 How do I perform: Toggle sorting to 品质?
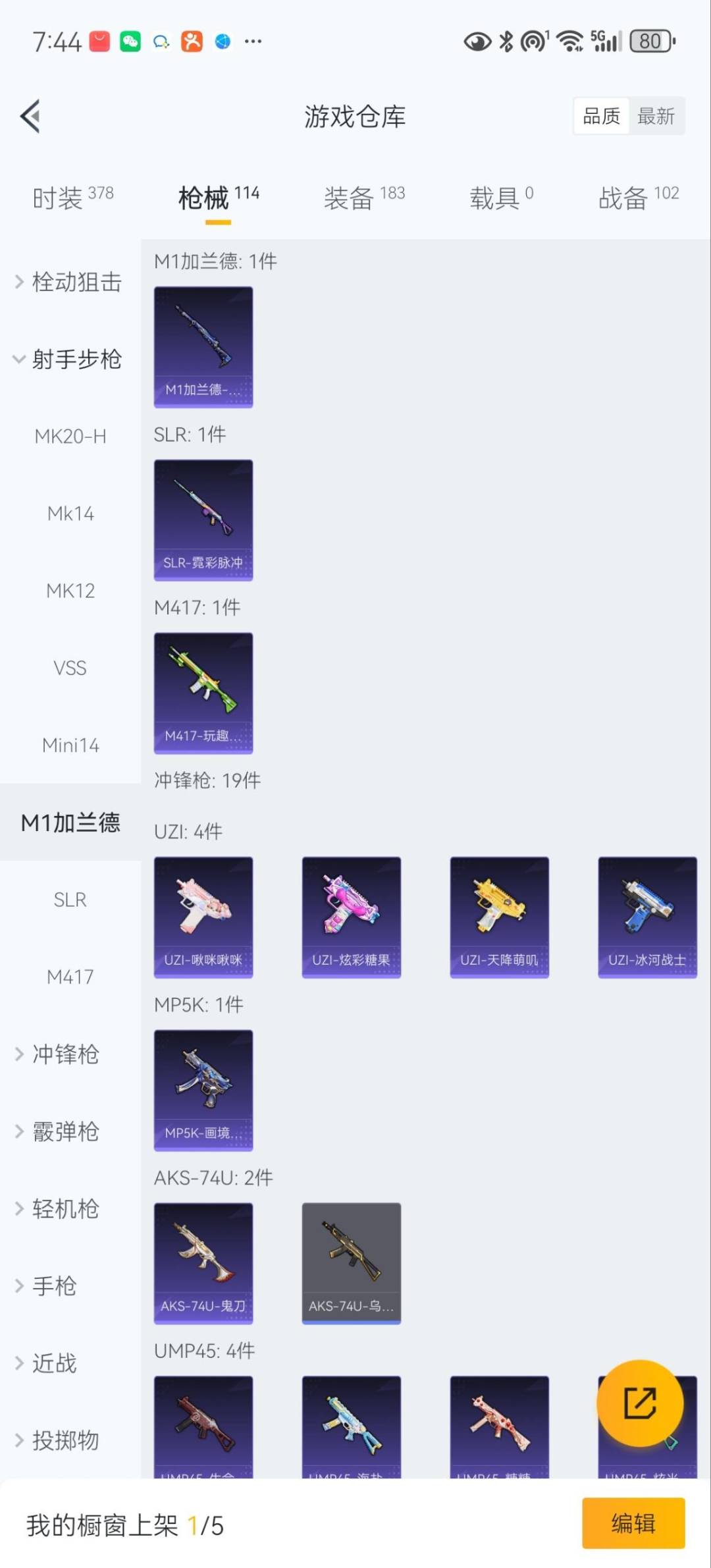[600, 115]
